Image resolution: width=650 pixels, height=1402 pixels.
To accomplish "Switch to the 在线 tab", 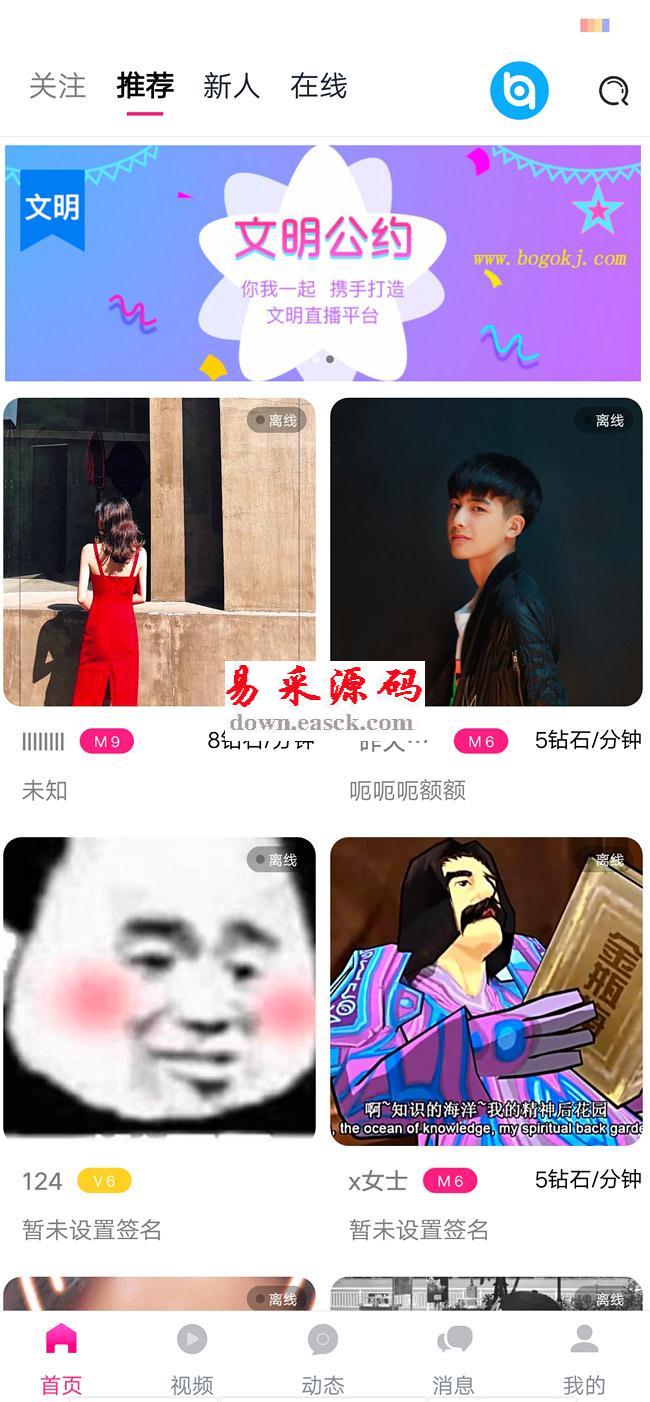I will click(318, 87).
